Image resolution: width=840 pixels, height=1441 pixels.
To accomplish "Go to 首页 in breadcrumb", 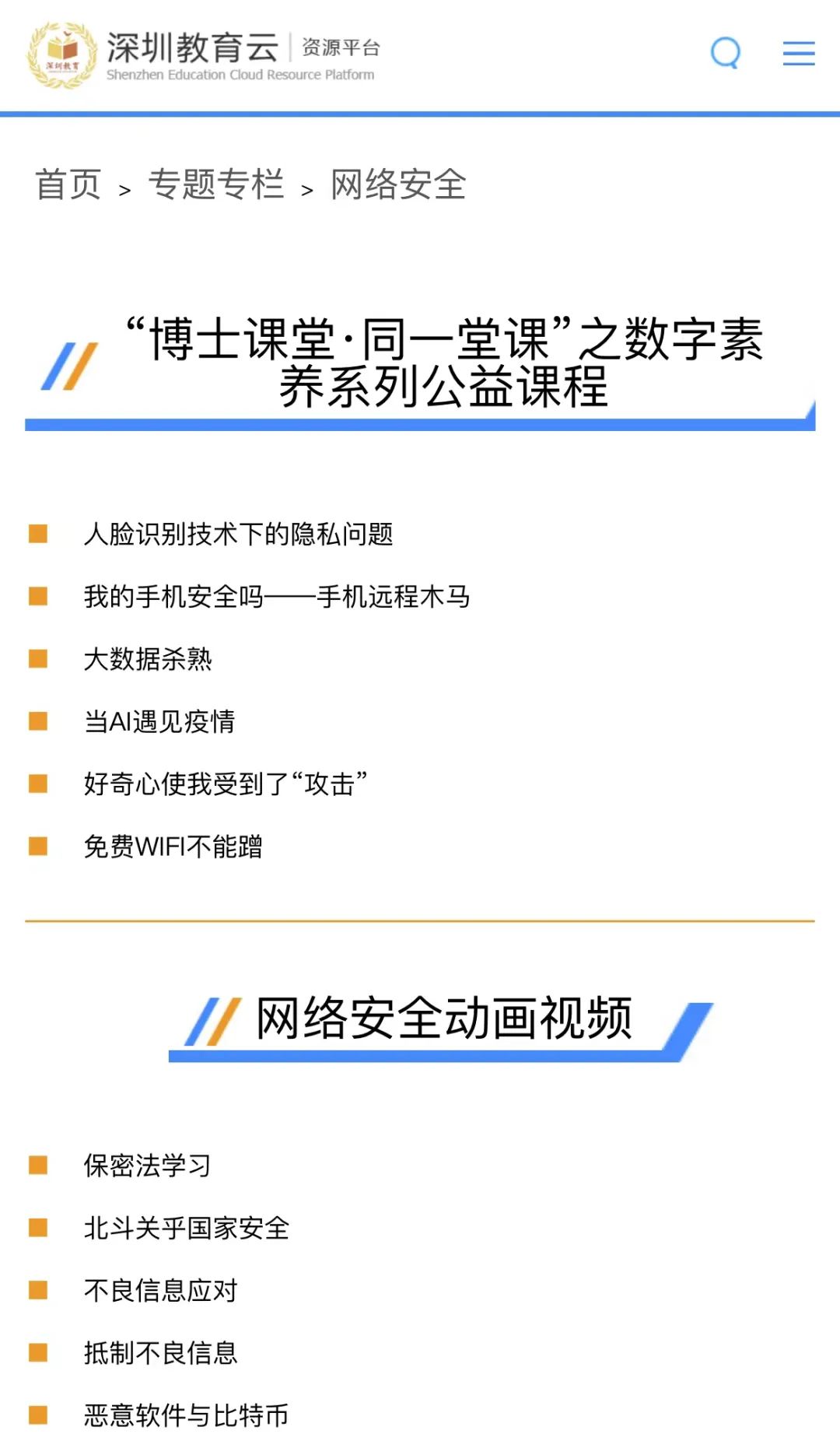I will pyautogui.click(x=68, y=184).
